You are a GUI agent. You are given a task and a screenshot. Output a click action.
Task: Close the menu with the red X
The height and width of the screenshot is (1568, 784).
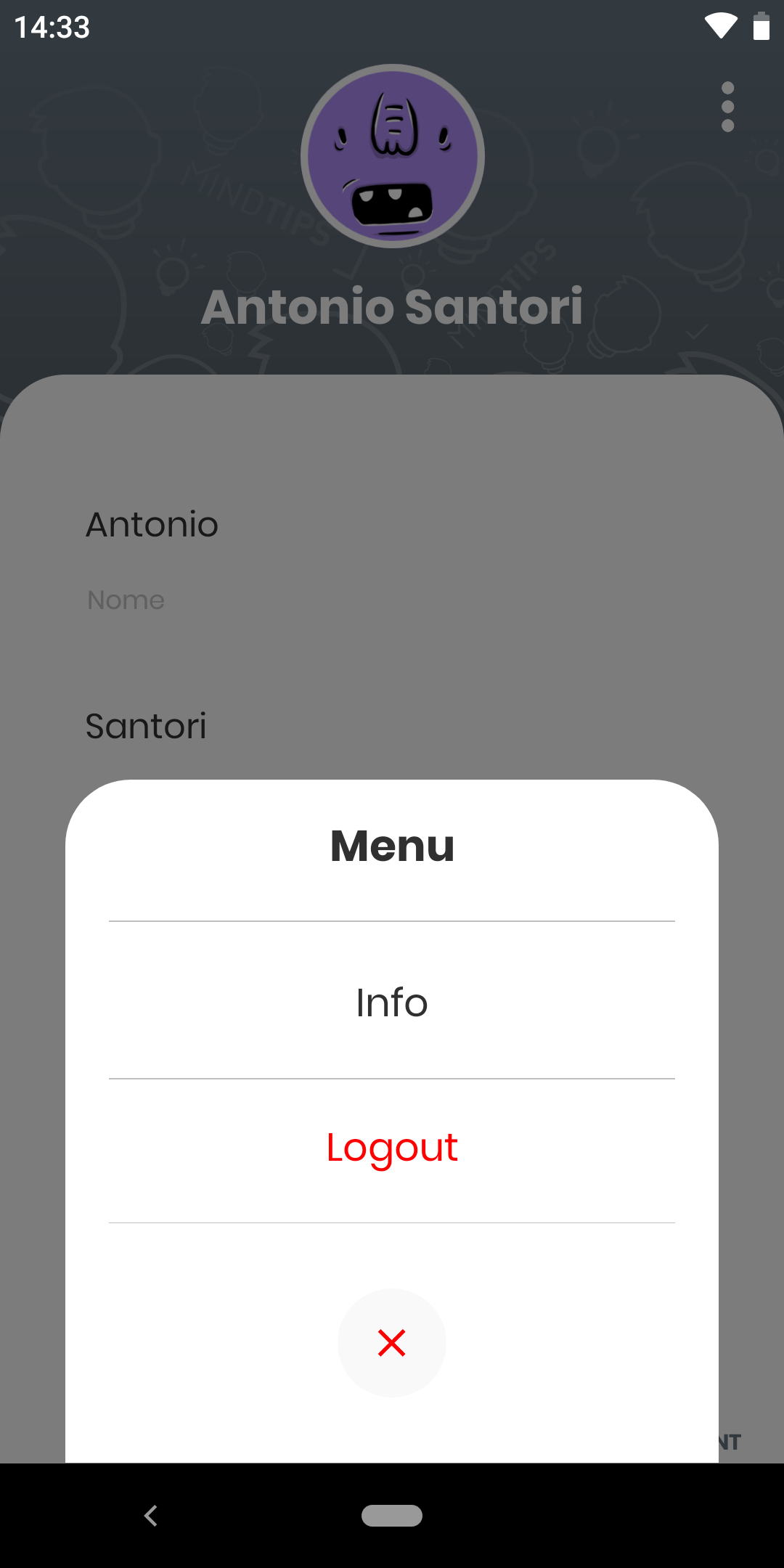(x=392, y=1343)
